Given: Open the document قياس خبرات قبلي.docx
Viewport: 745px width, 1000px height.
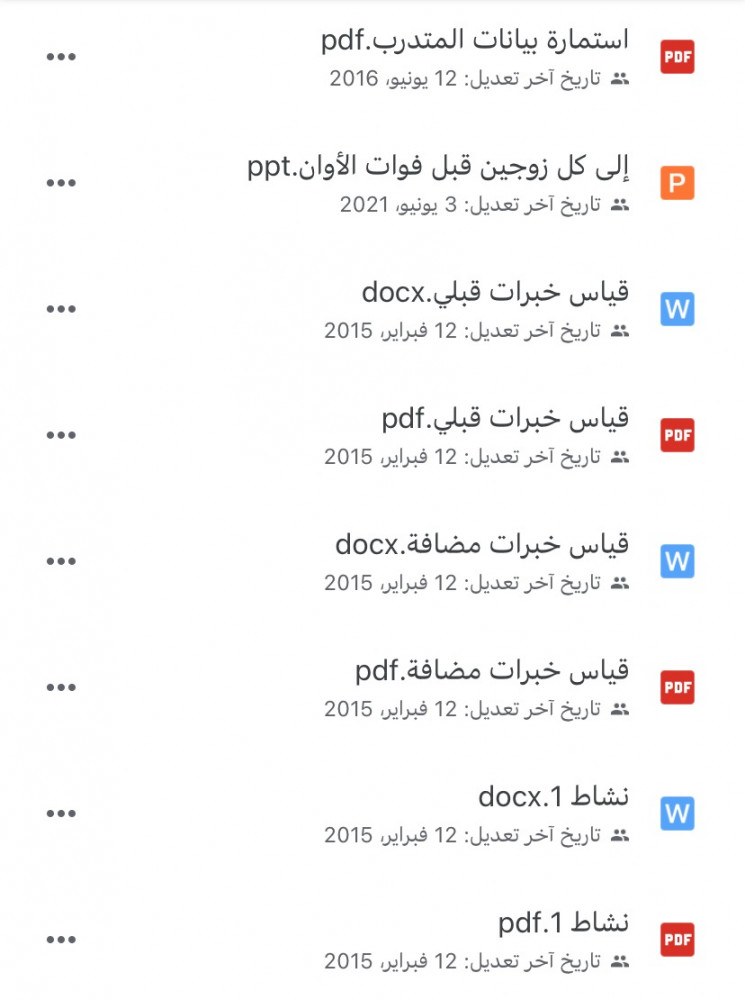Looking at the screenshot, I should click(x=495, y=293).
